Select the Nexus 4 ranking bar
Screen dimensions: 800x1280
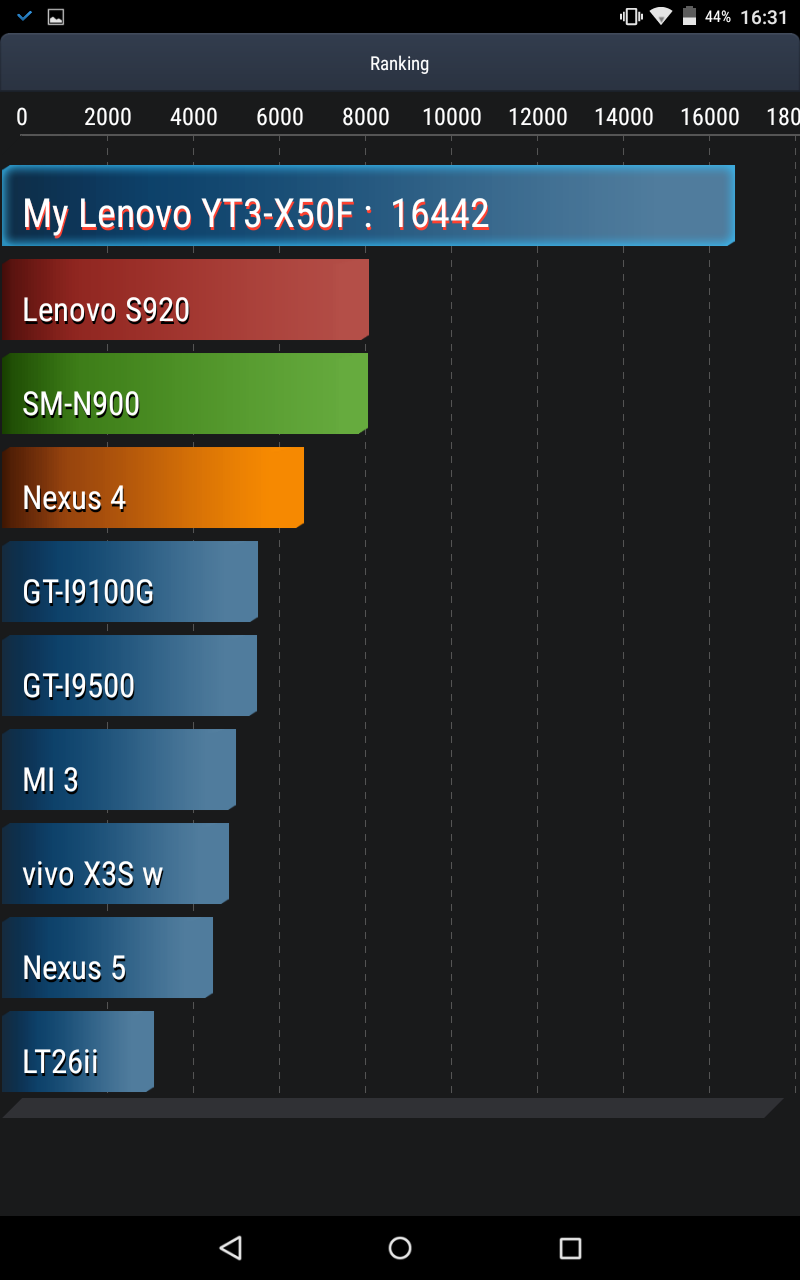click(152, 488)
